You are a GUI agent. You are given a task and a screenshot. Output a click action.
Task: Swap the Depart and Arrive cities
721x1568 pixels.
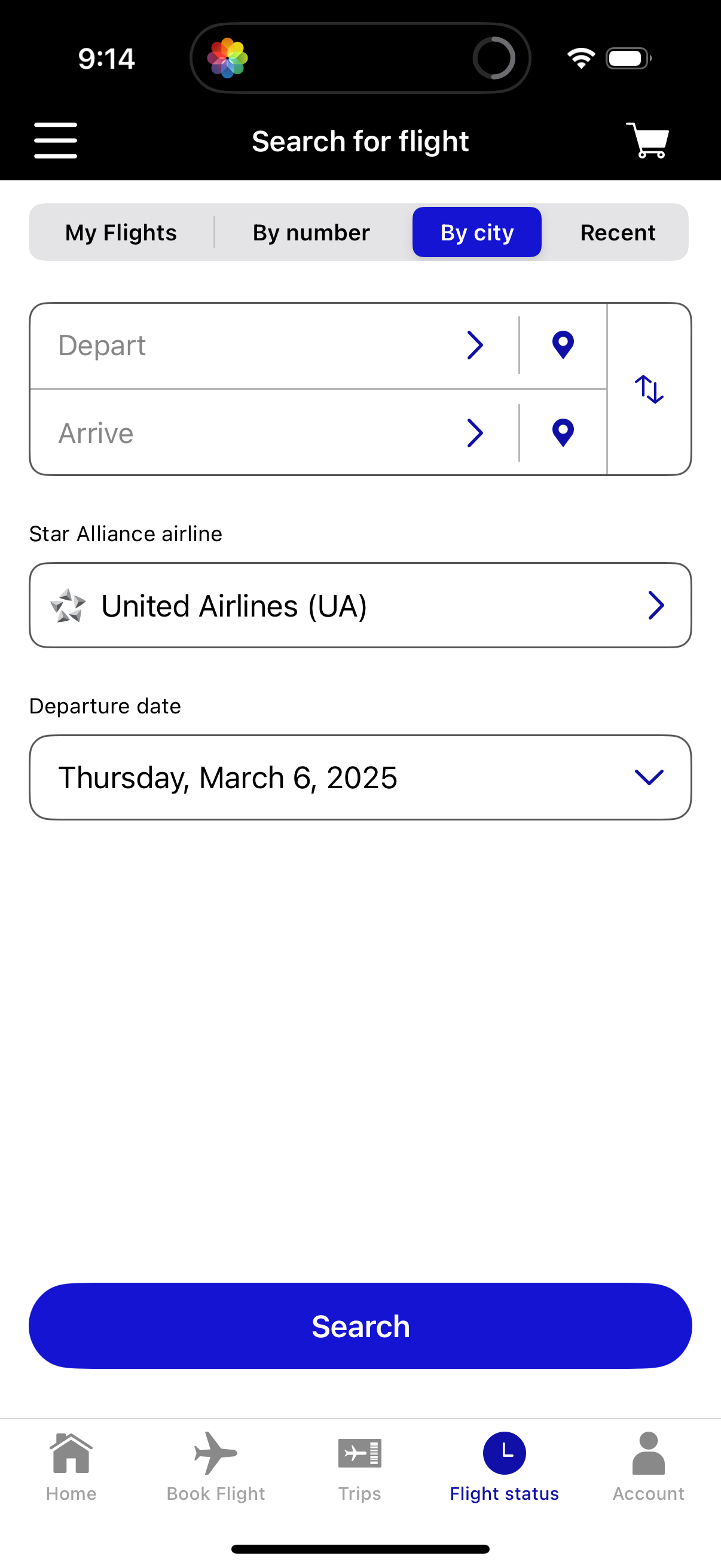[x=649, y=391]
